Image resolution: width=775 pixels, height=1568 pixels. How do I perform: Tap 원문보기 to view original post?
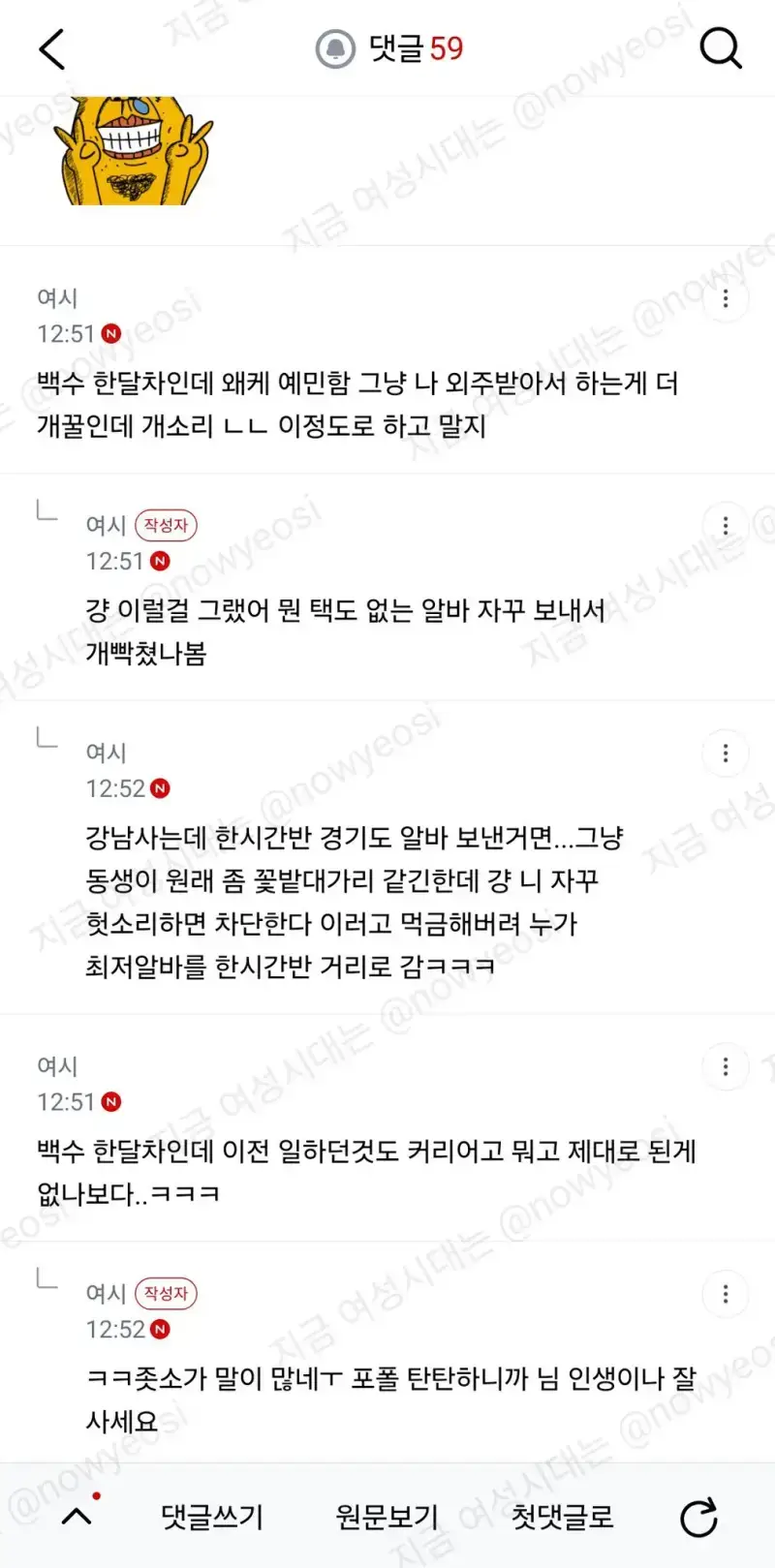click(x=387, y=1517)
